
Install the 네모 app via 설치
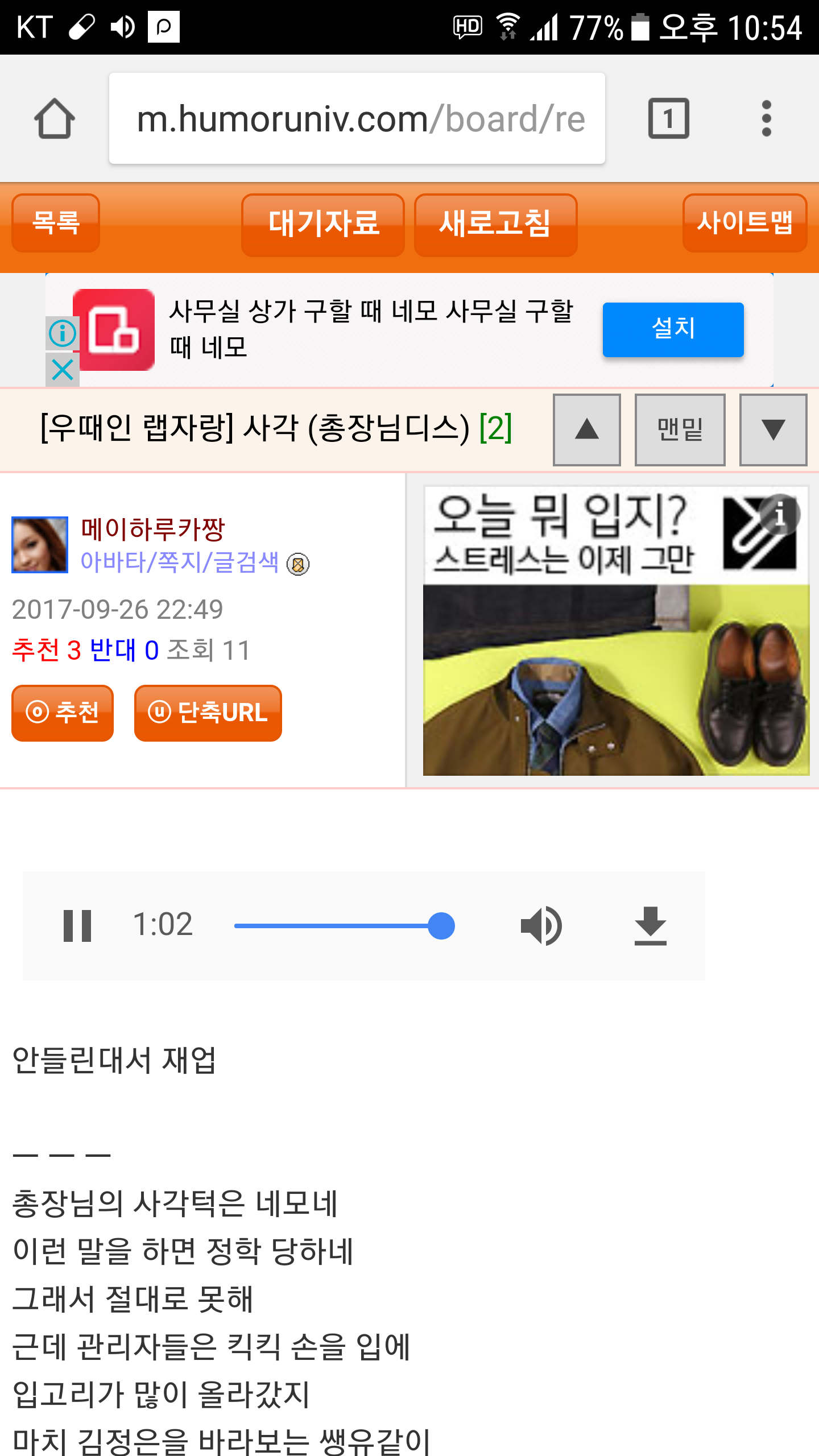coord(673,329)
